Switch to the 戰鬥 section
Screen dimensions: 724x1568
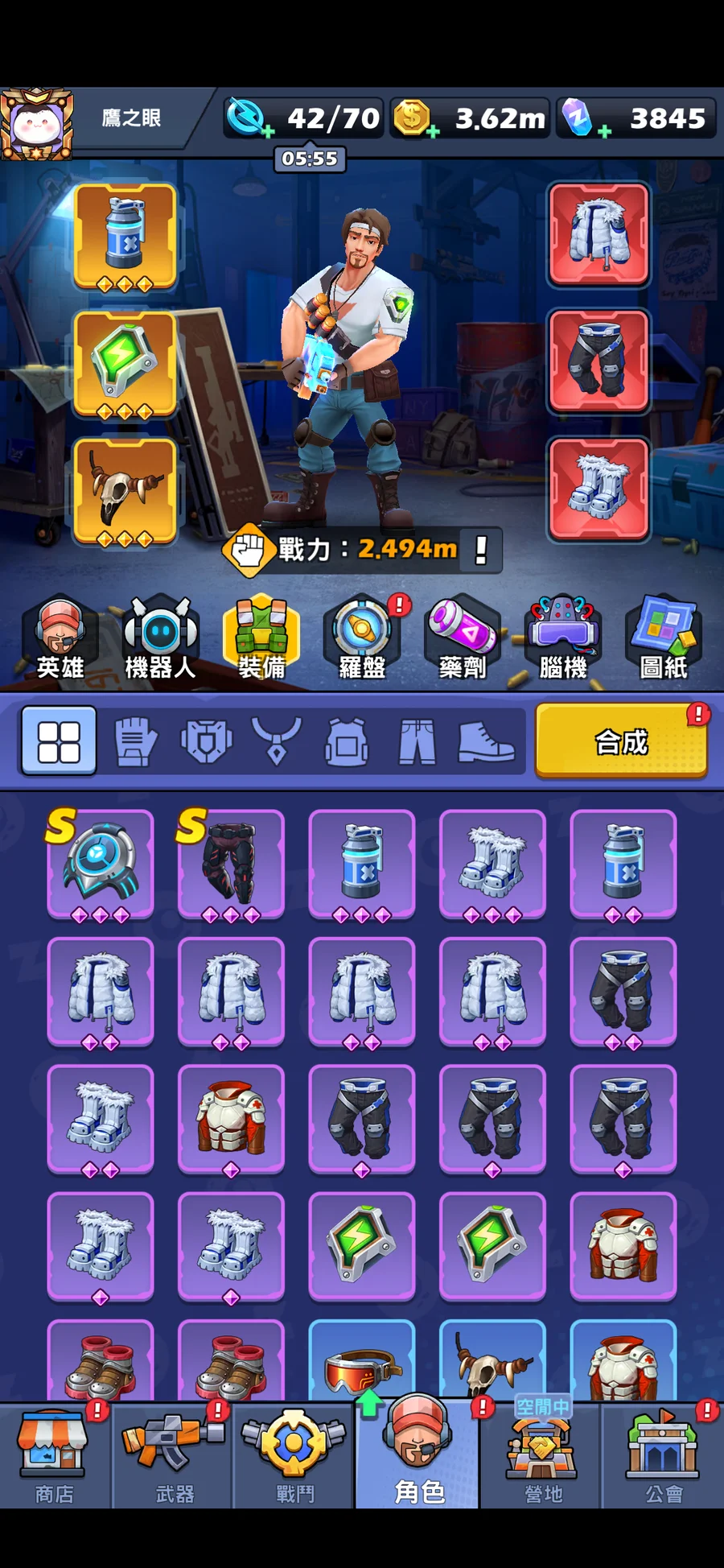(294, 1457)
